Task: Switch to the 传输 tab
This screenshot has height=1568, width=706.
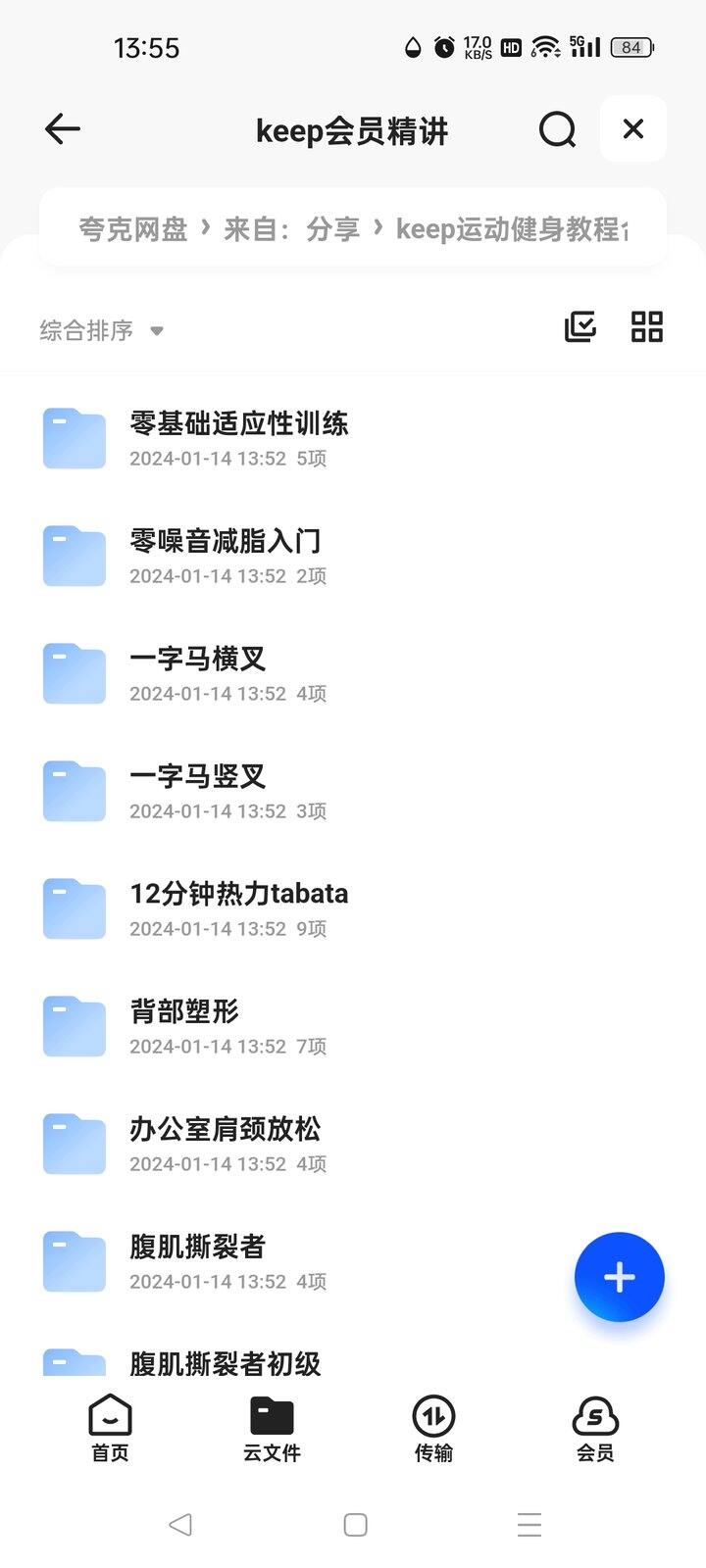Action: point(433,1429)
